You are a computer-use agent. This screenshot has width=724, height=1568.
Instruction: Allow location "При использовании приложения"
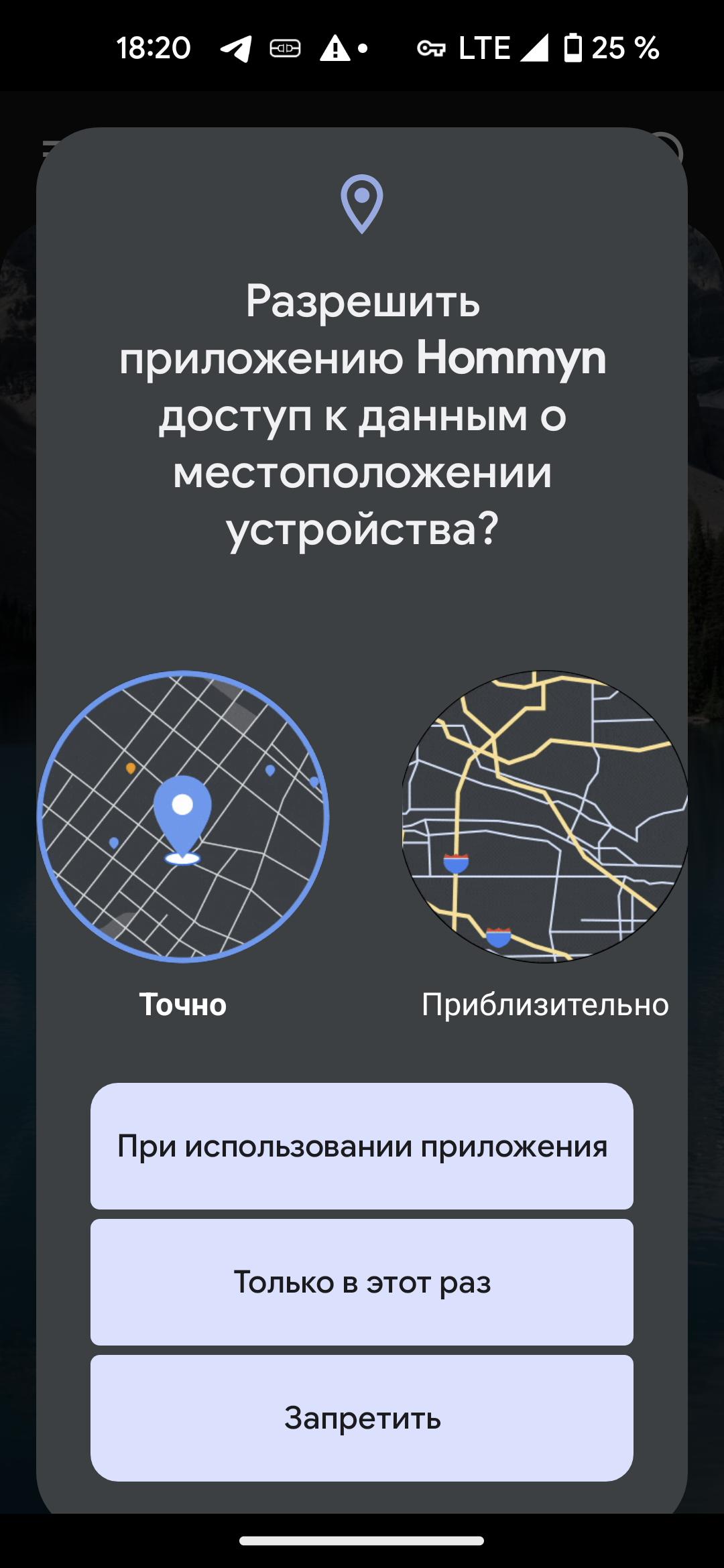pos(362,1146)
